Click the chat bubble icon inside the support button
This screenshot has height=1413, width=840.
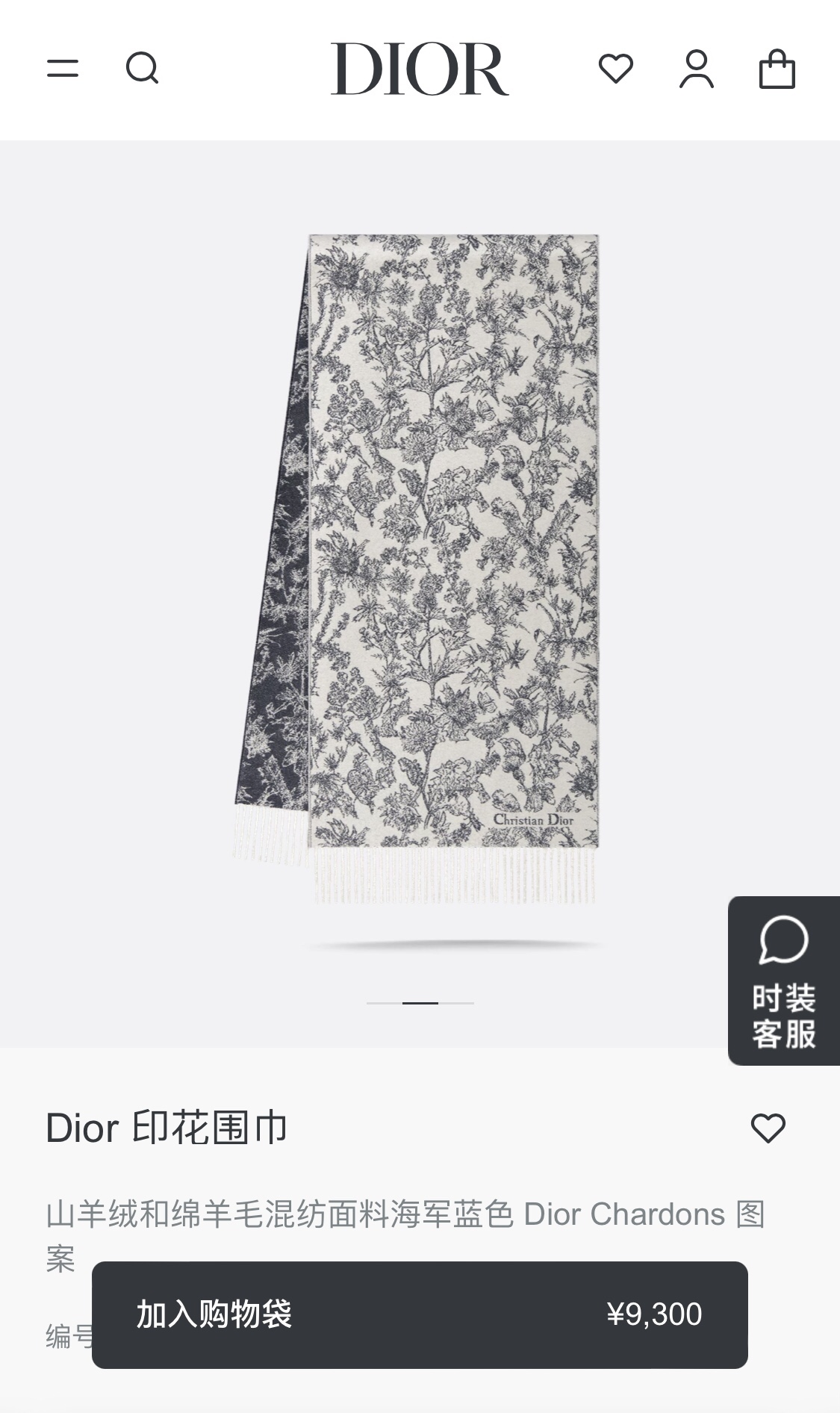(783, 940)
